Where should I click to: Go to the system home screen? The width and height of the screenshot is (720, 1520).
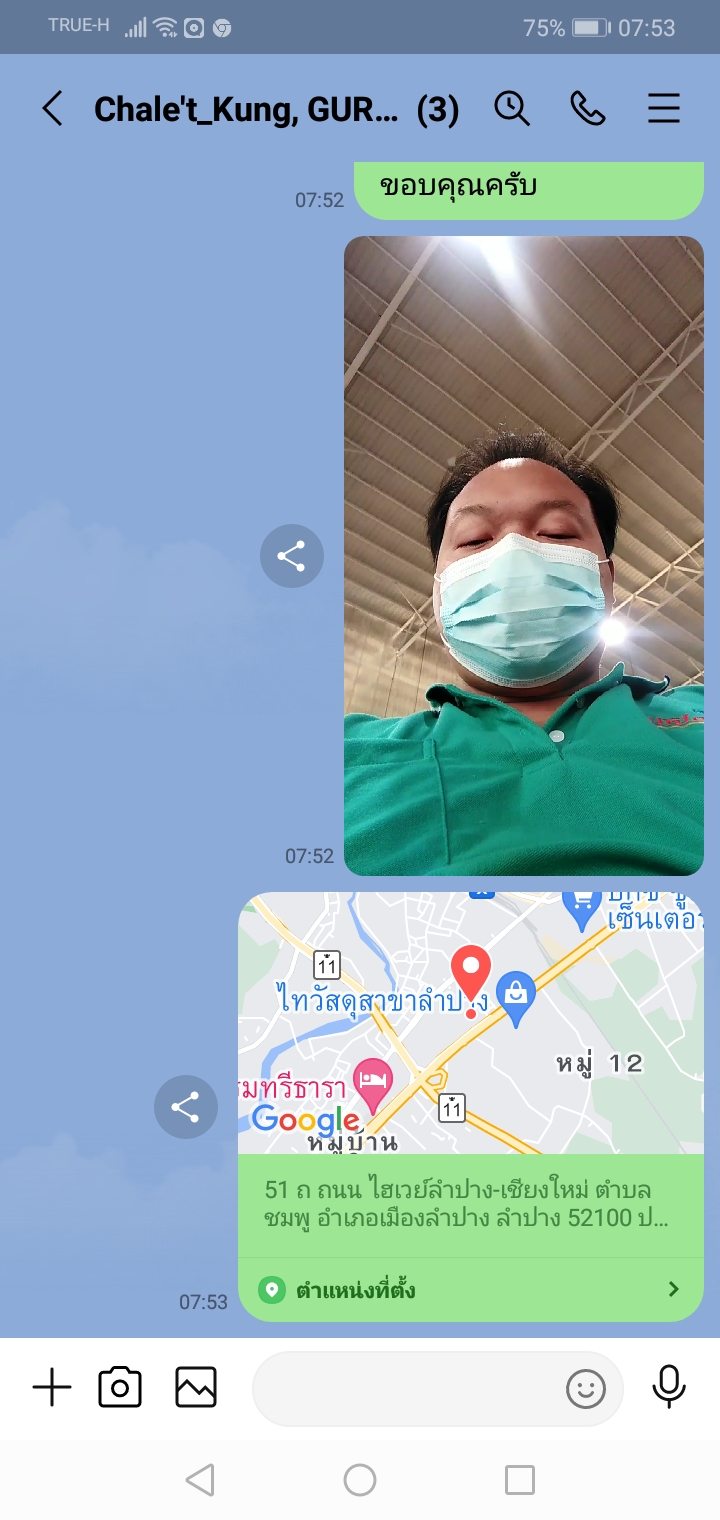pyautogui.click(x=360, y=1480)
